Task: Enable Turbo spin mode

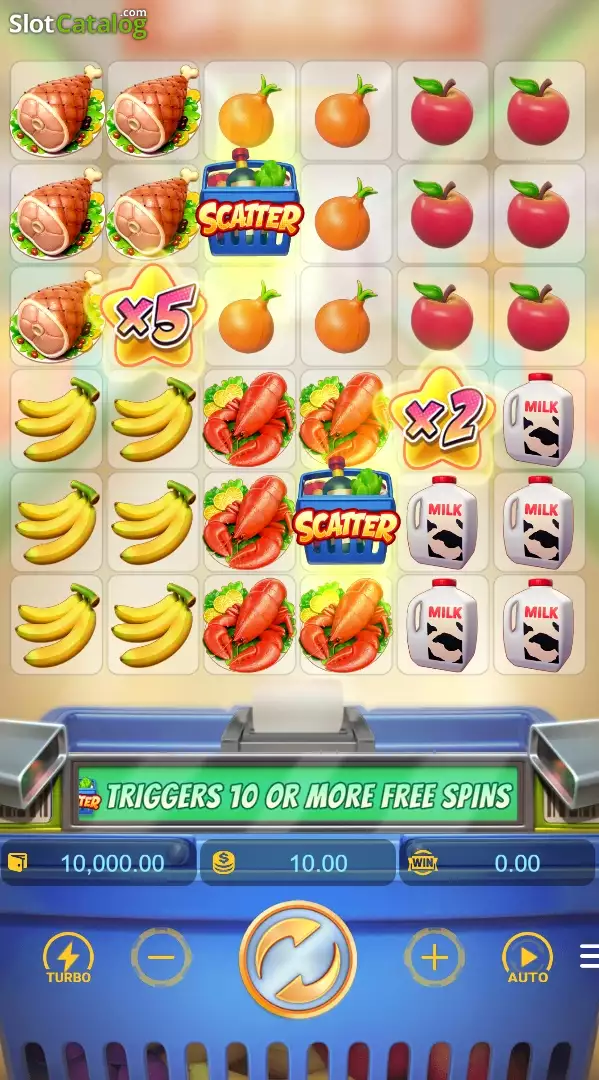Action: [x=68, y=957]
